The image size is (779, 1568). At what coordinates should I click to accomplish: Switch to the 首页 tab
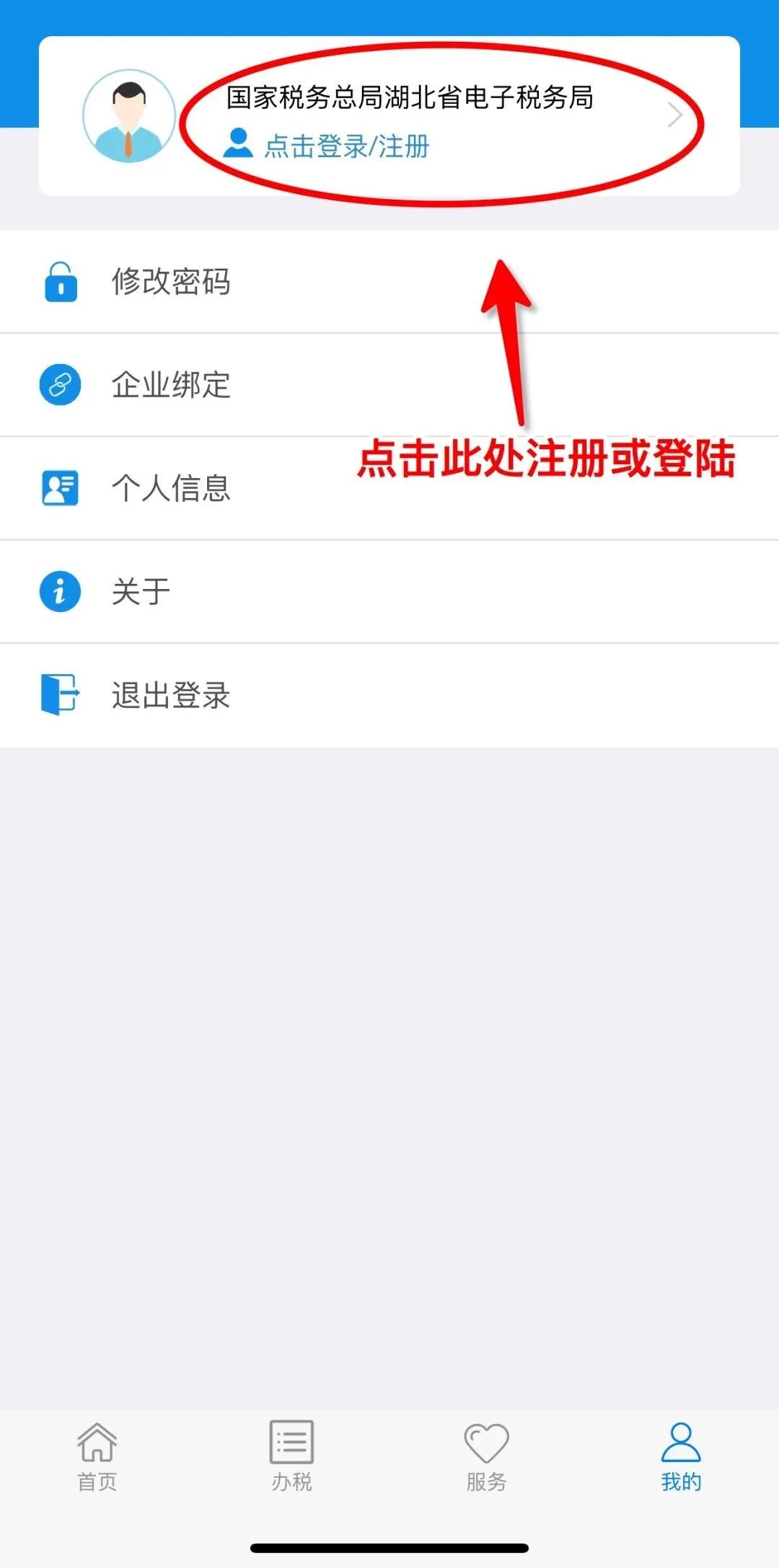point(97,1456)
